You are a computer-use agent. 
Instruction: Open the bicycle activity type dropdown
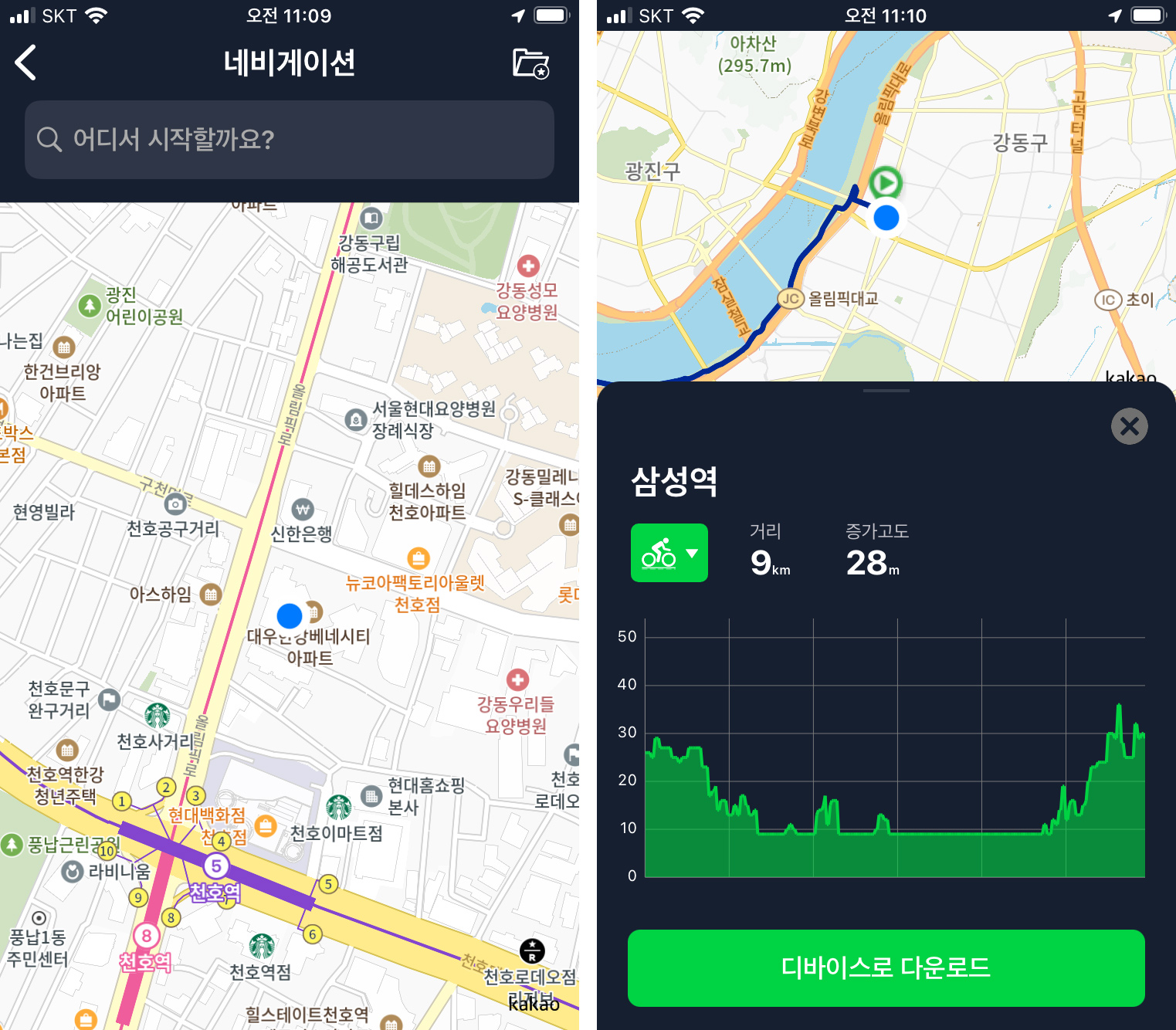[669, 553]
